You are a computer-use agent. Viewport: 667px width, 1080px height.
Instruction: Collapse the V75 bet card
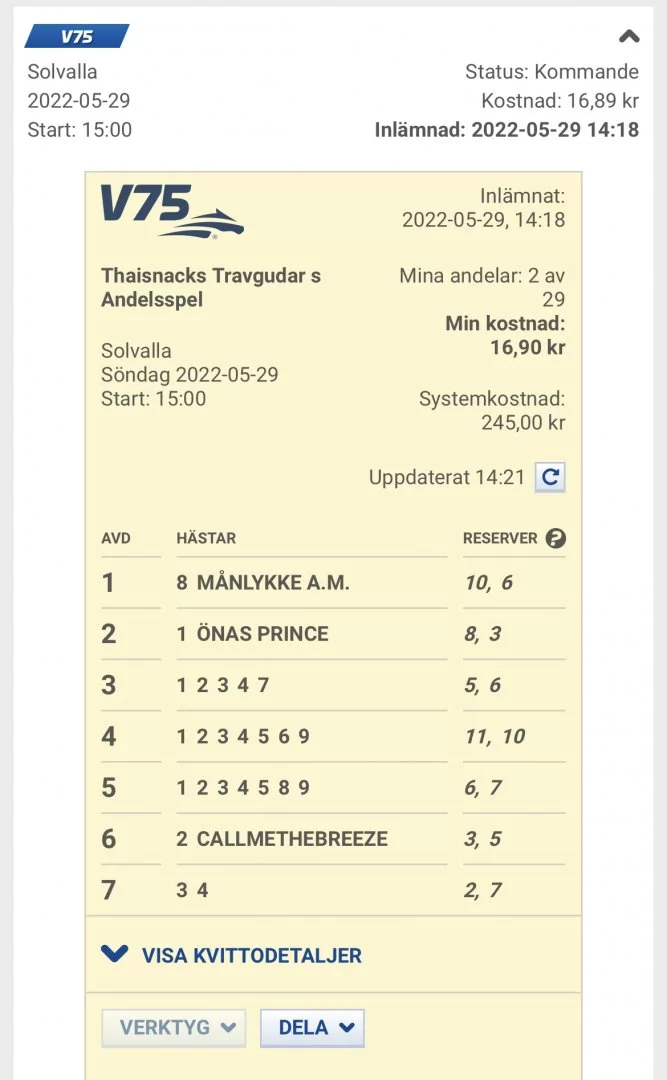pos(629,37)
